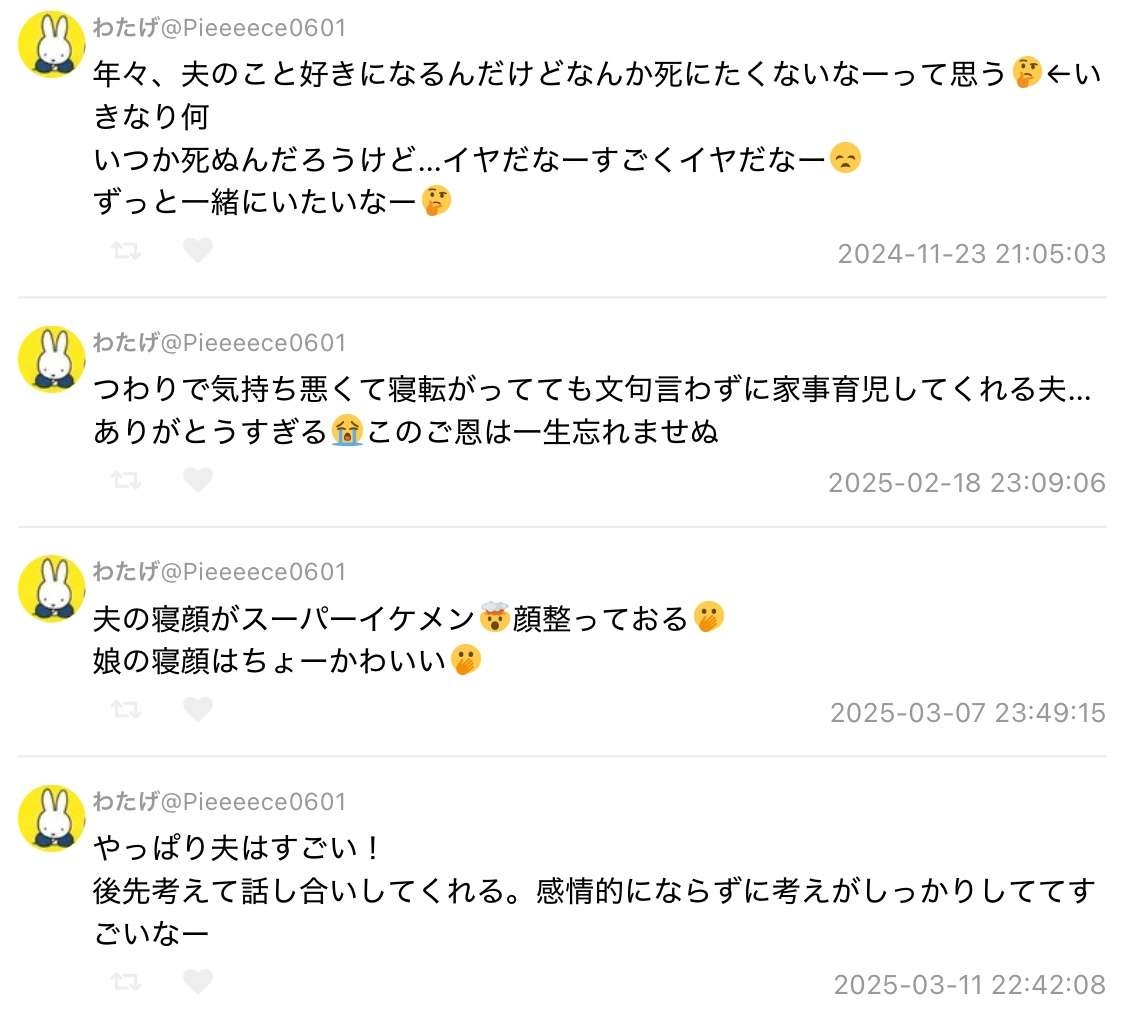Tap the rabbit avatar on the 2025-03-07 post
The width and height of the screenshot is (1125, 1031).
tap(52, 589)
